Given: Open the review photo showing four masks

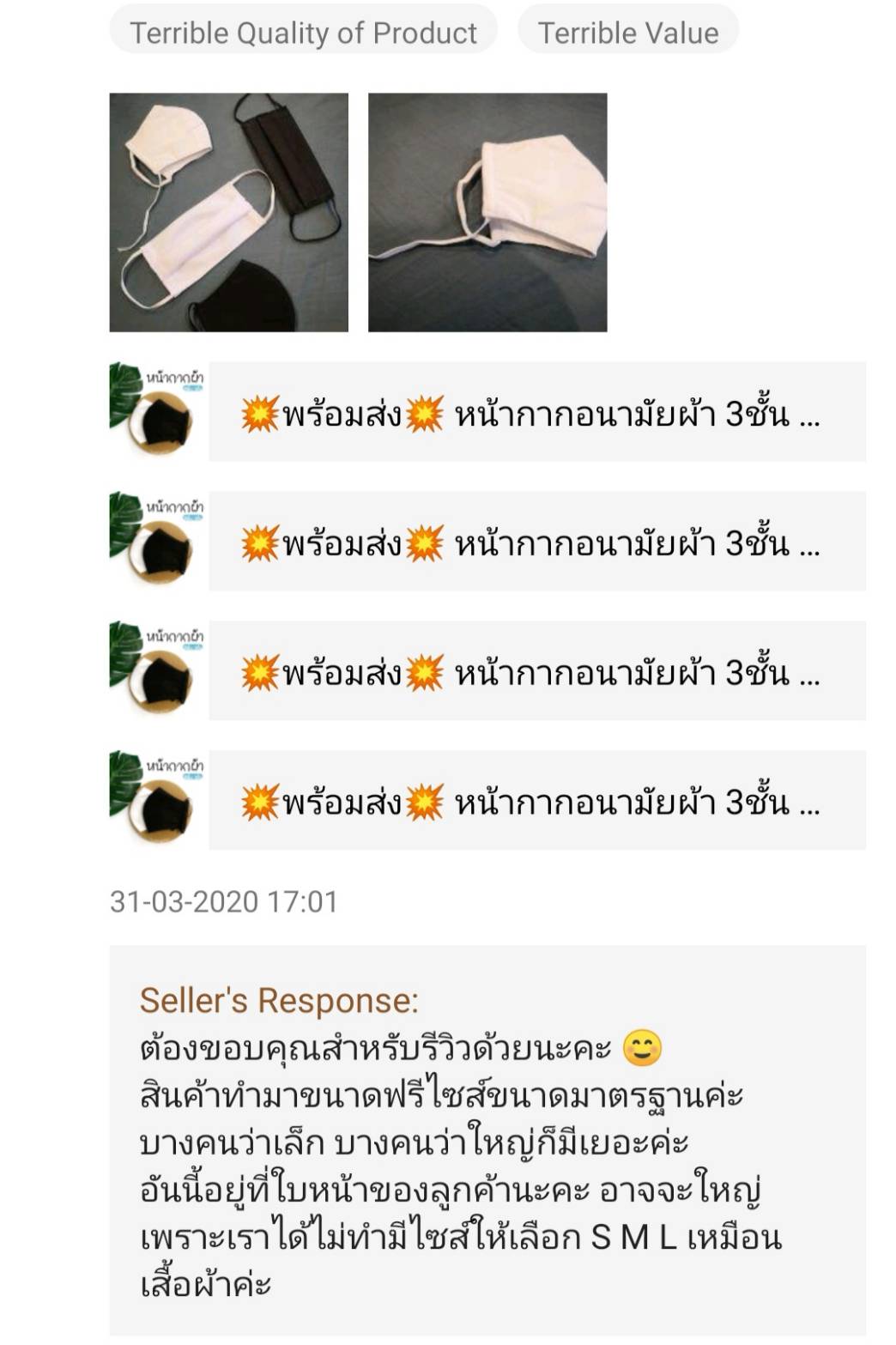Looking at the screenshot, I should coord(229,212).
